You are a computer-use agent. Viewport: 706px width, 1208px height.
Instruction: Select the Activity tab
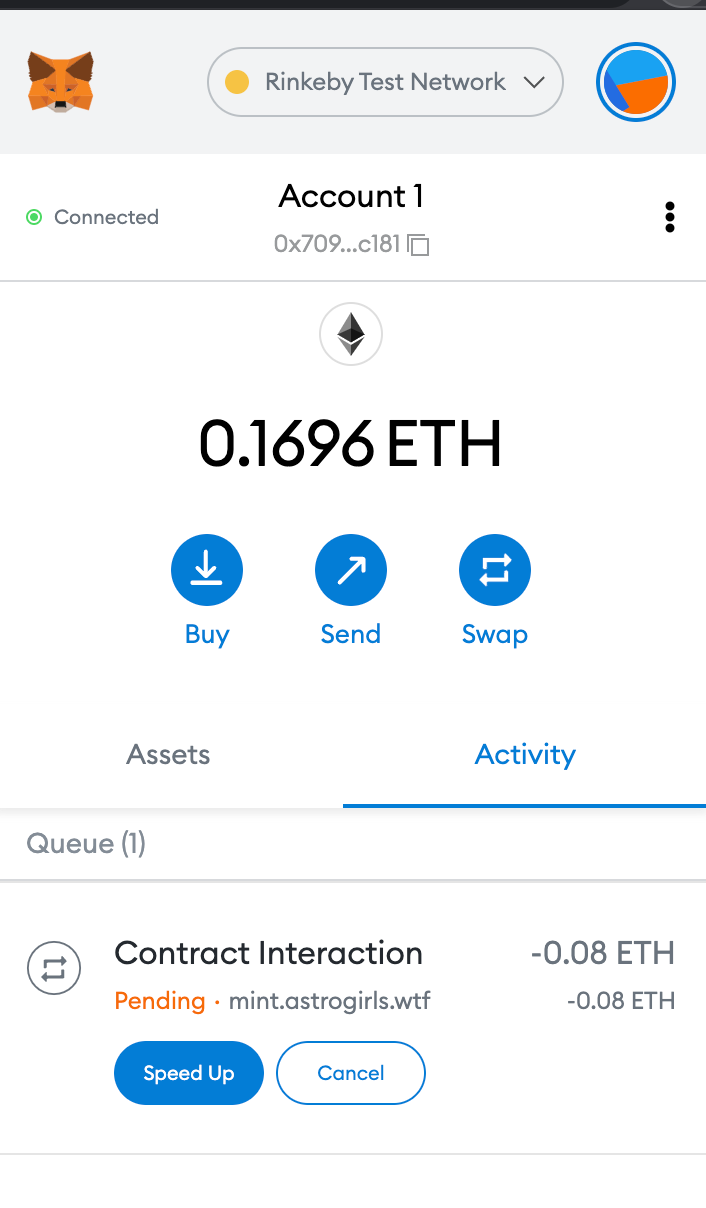click(525, 754)
